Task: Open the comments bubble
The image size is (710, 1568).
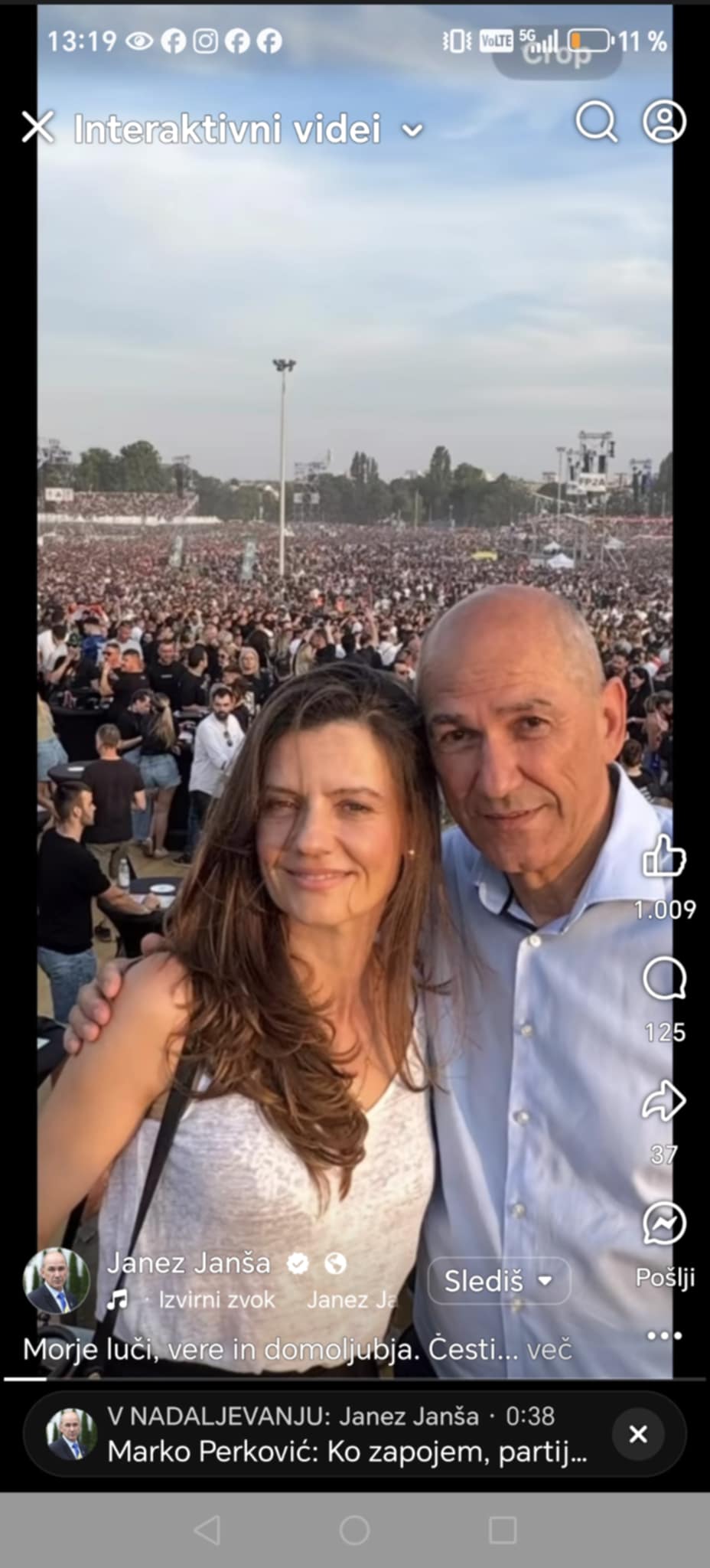Action: coord(664,979)
